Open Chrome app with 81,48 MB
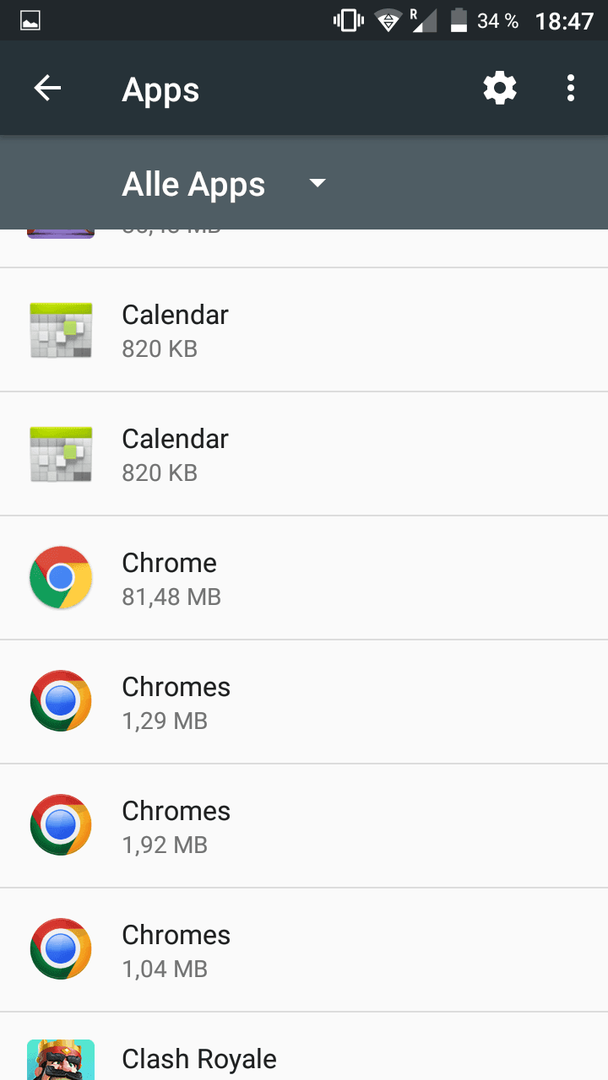Screen dimensions: 608x1080 tap(304, 578)
